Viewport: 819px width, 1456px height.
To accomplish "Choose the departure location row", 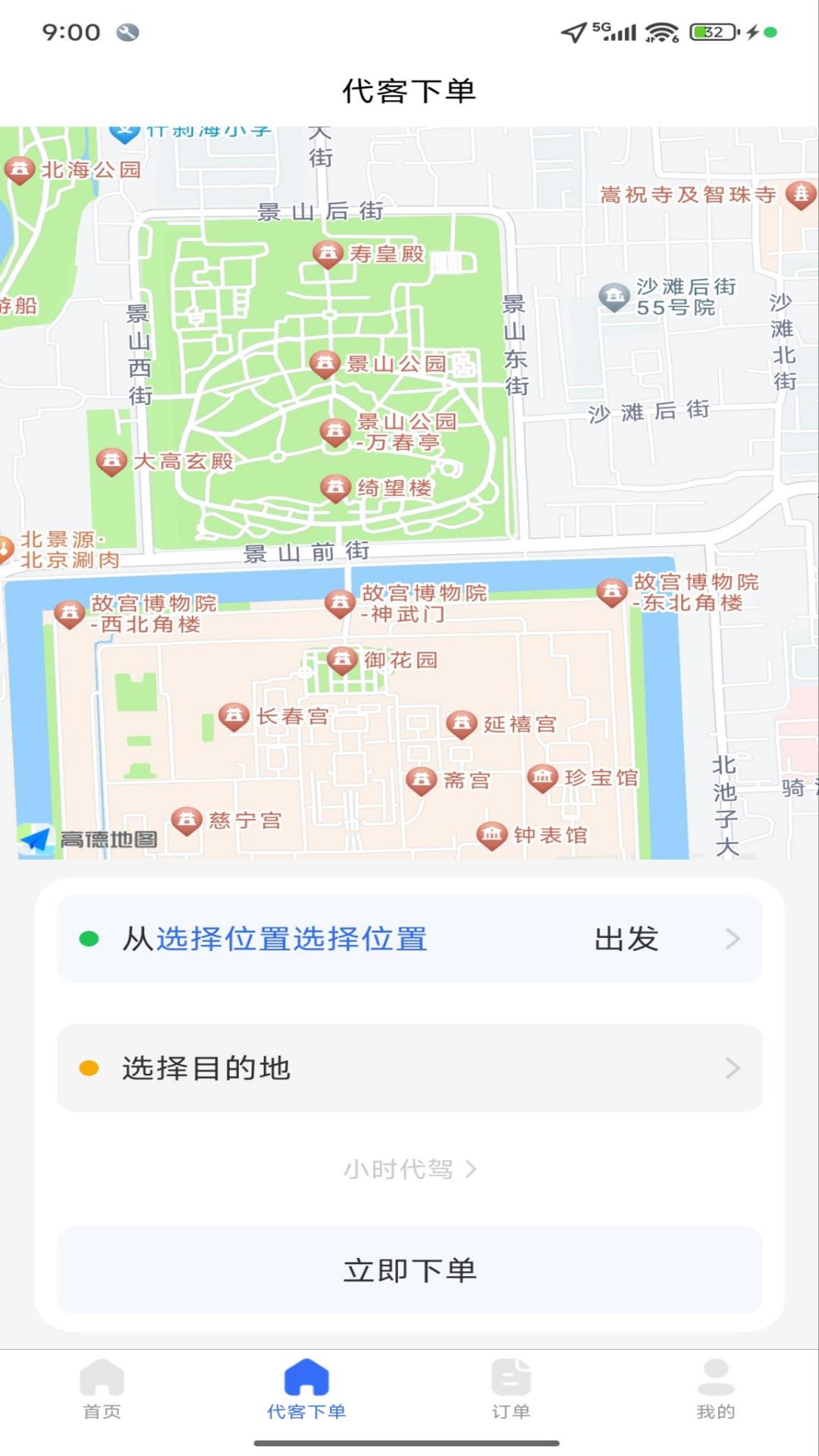I will pyautogui.click(x=409, y=939).
